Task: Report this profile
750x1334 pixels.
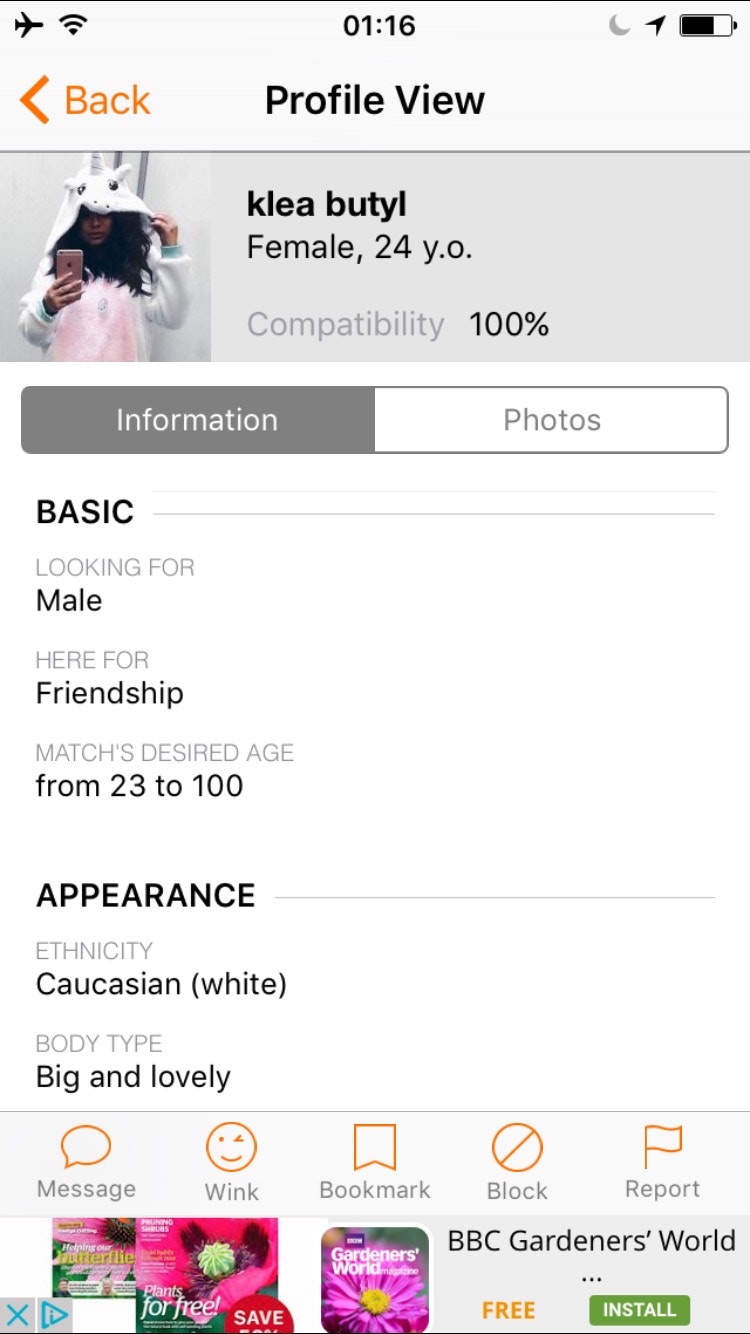Action: [662, 1162]
